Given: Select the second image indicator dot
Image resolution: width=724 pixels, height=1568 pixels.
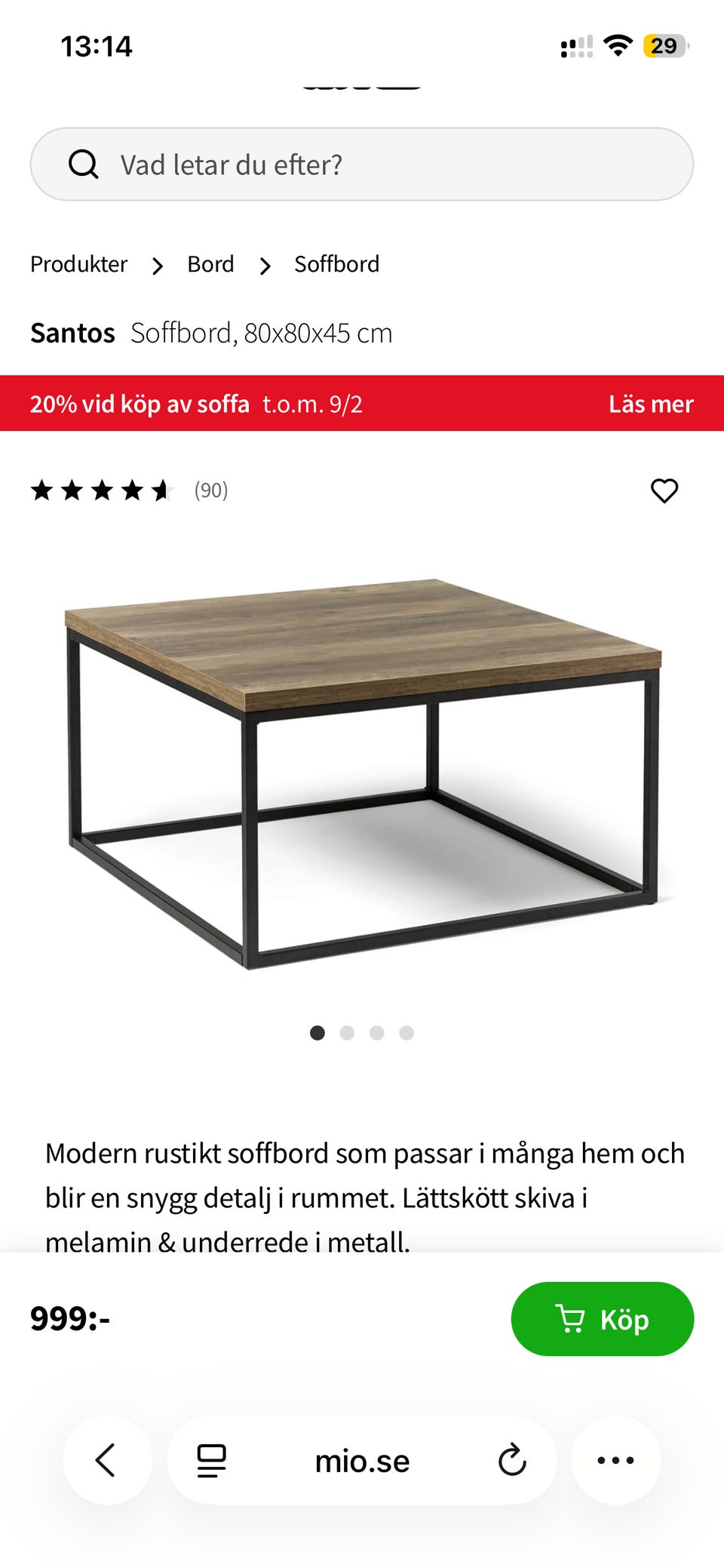Looking at the screenshot, I should (x=347, y=1033).
